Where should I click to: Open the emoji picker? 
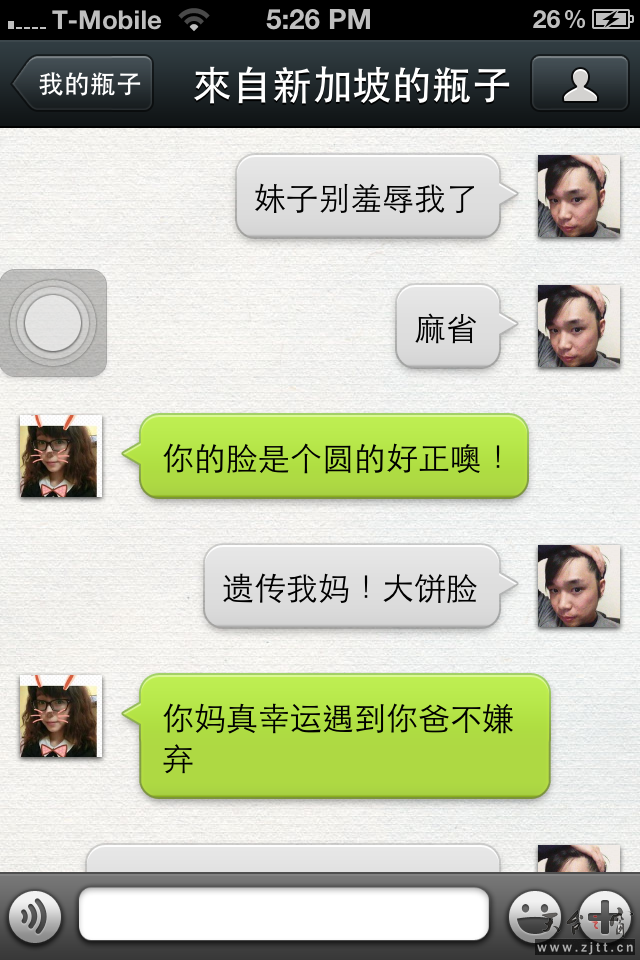536,915
